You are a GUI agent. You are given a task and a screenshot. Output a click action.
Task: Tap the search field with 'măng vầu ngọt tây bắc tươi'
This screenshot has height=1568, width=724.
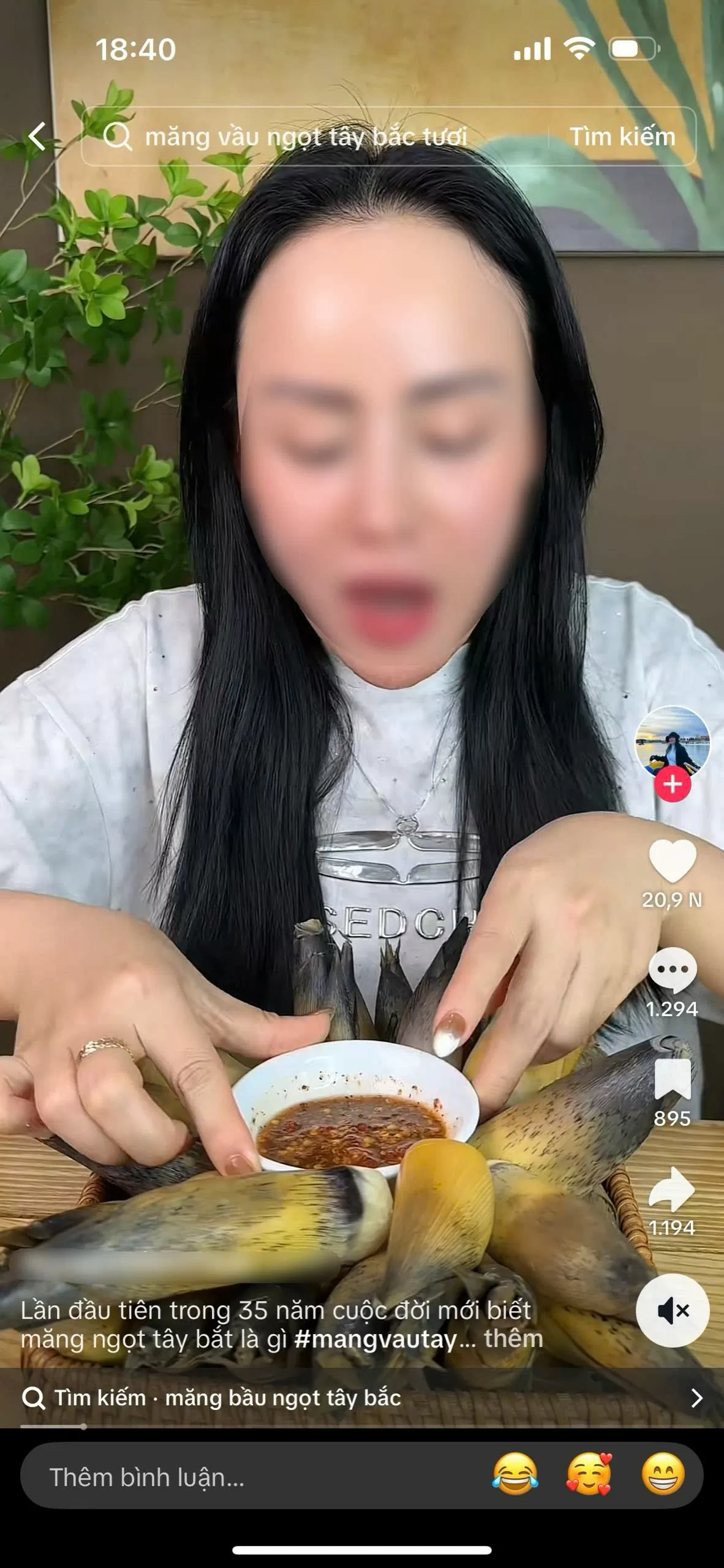tap(306, 137)
